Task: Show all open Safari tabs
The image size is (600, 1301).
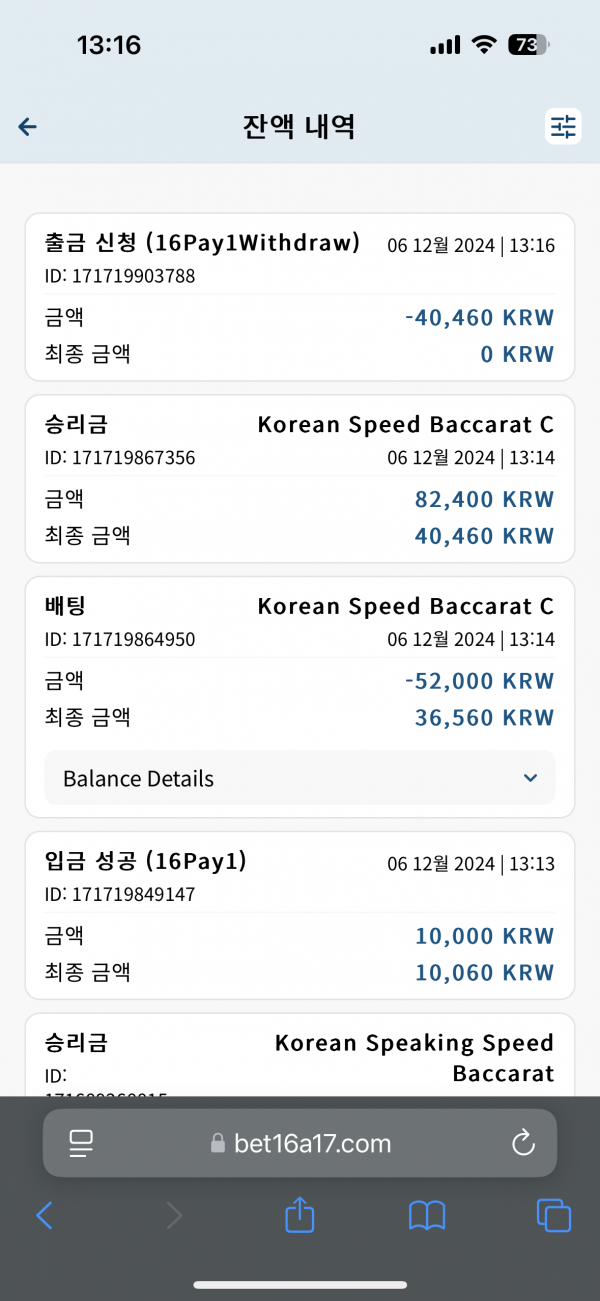Action: point(554,1215)
